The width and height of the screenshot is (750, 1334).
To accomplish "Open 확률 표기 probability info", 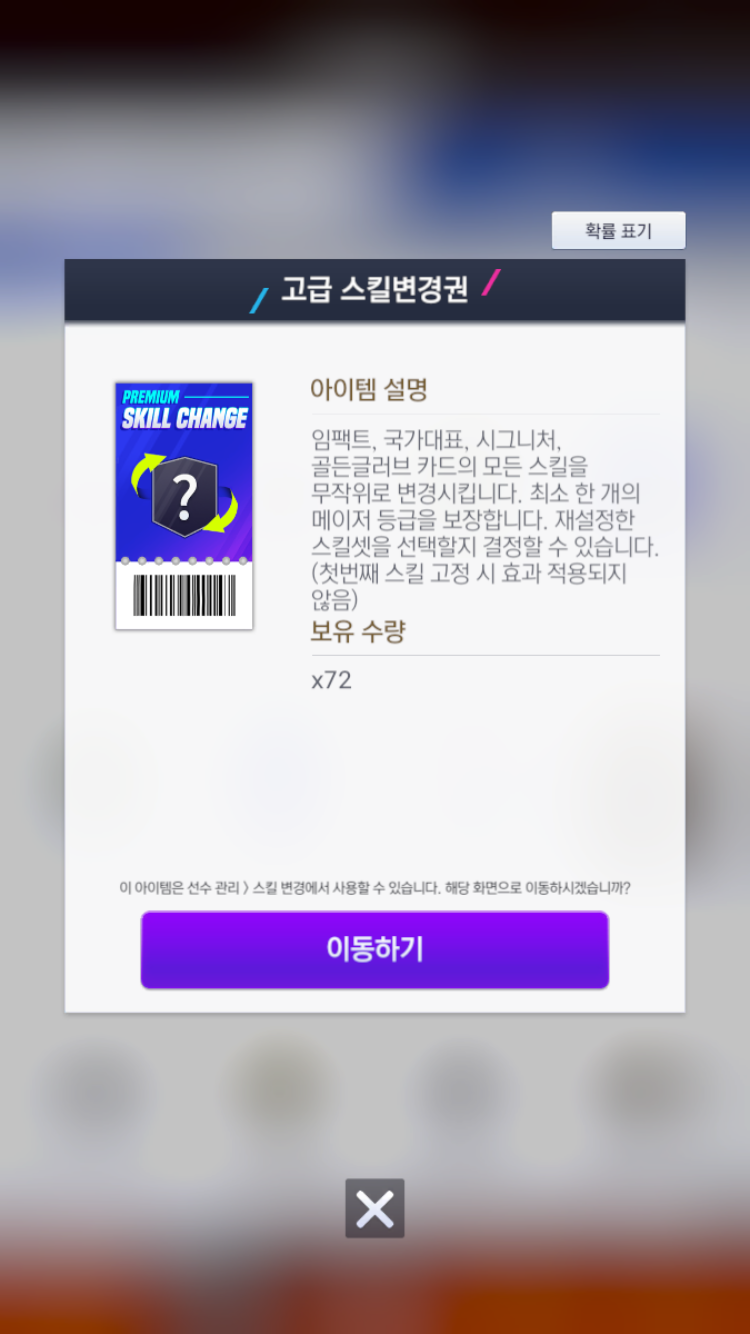I will coord(618,231).
